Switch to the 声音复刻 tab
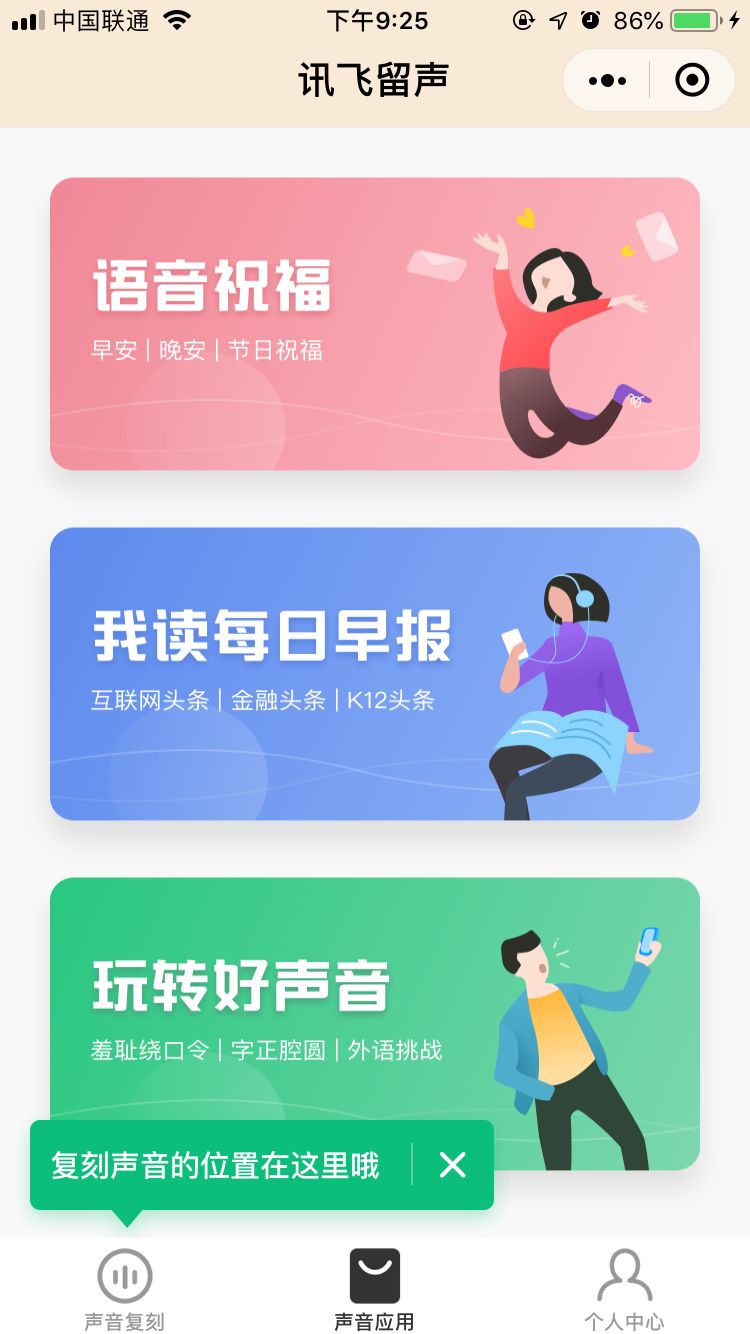Image resolution: width=750 pixels, height=1334 pixels. point(125,1290)
